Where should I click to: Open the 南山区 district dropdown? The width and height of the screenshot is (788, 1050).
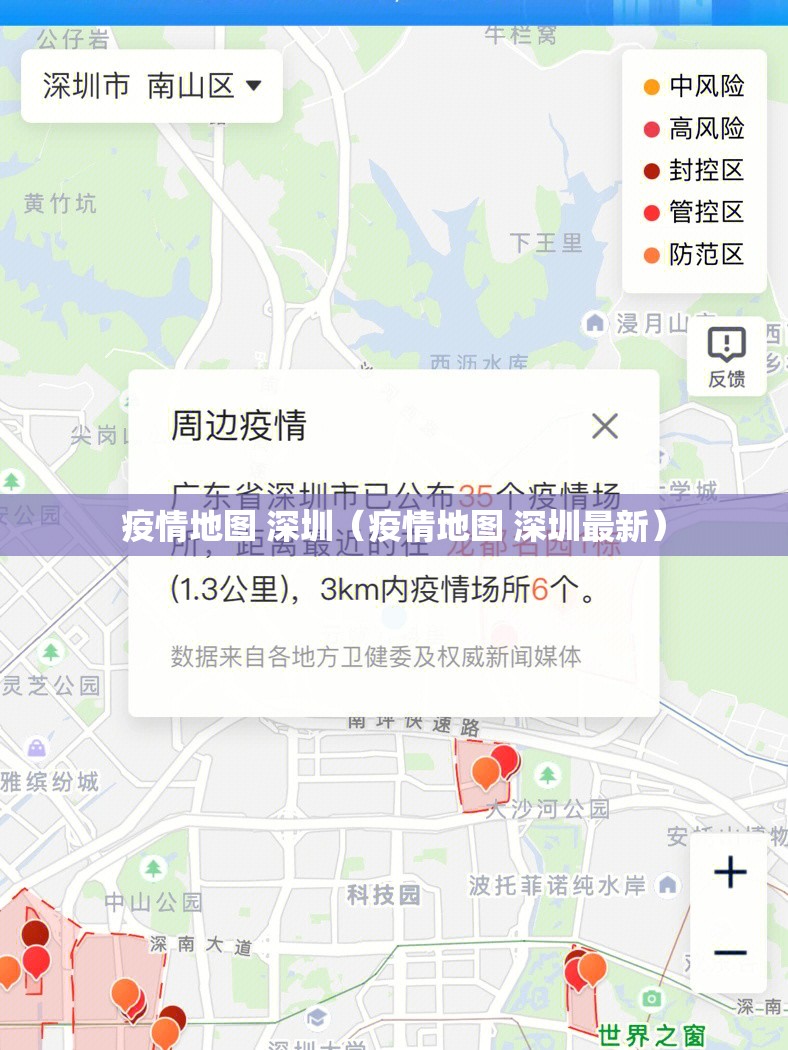tap(254, 87)
